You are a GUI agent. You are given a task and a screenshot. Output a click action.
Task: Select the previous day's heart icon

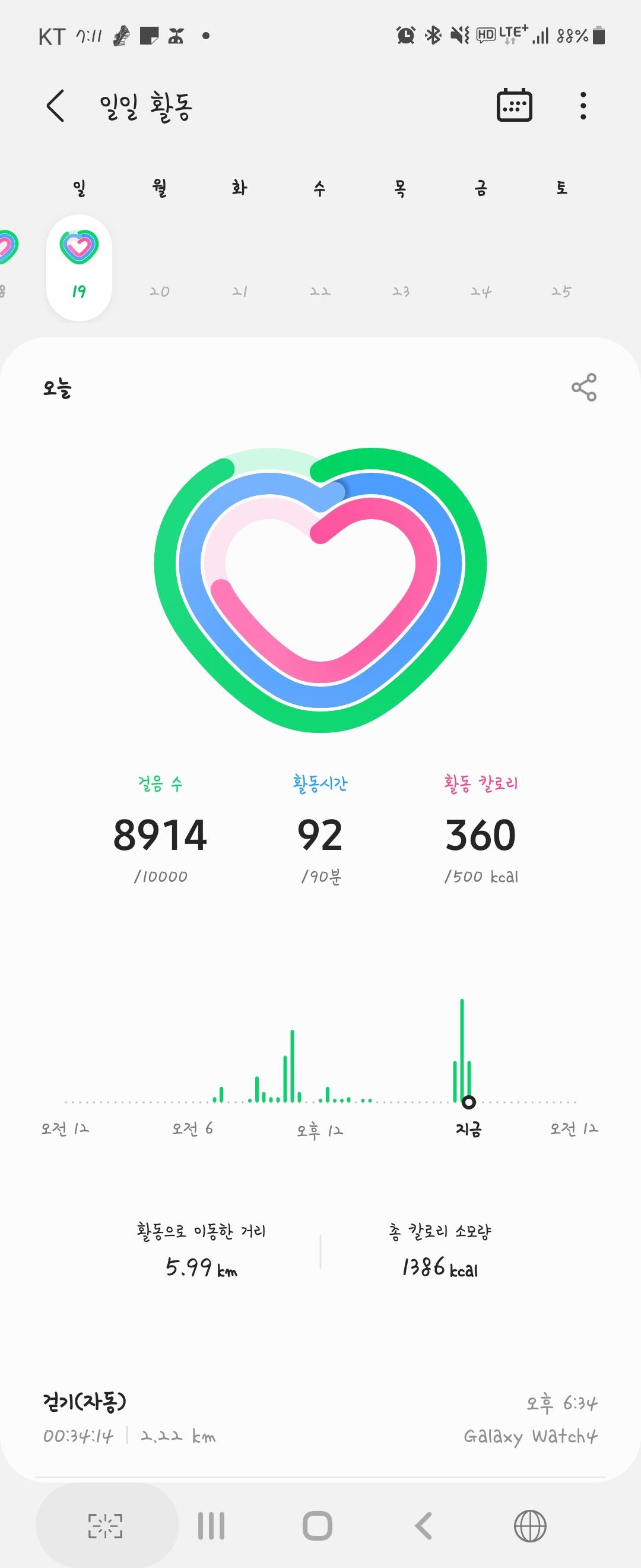pos(6,246)
